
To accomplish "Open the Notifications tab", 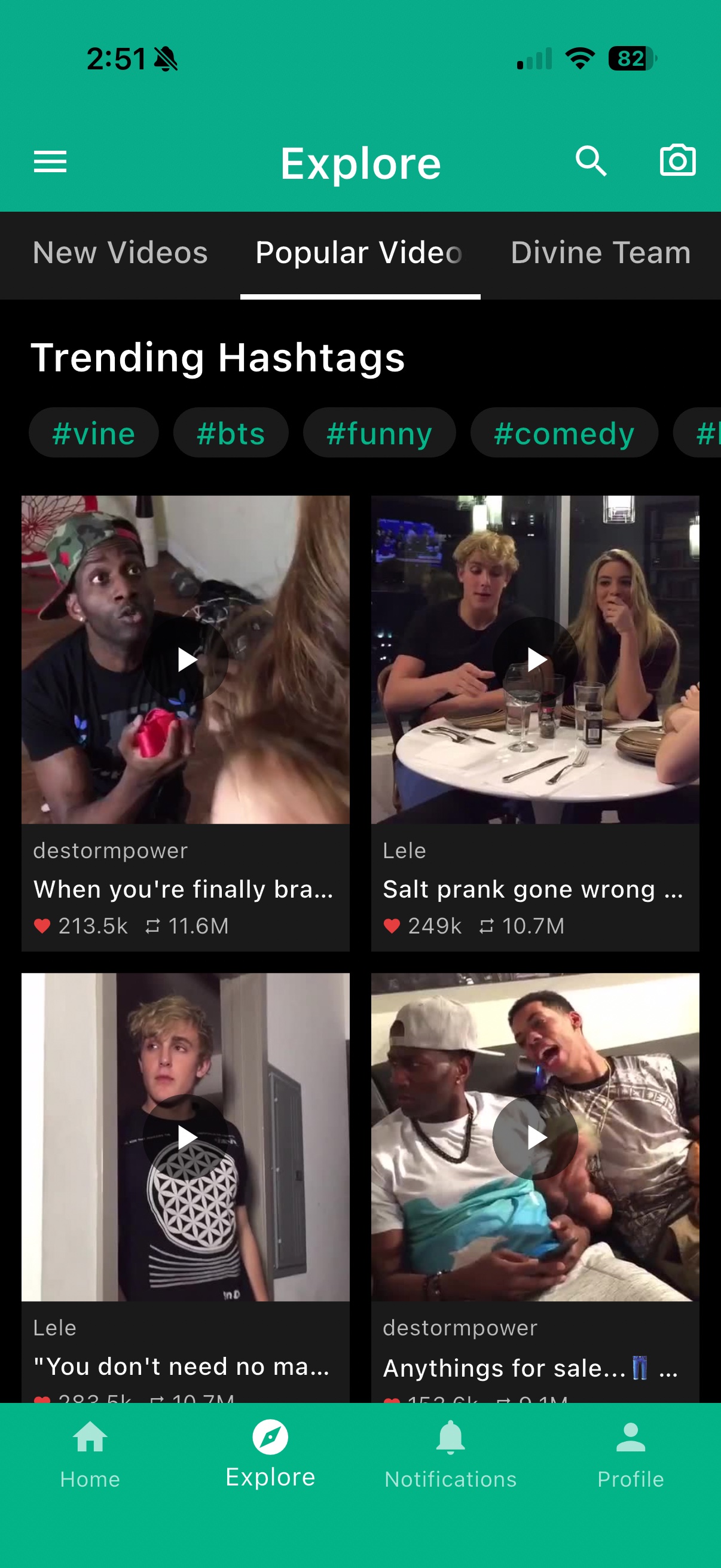I will [450, 1454].
